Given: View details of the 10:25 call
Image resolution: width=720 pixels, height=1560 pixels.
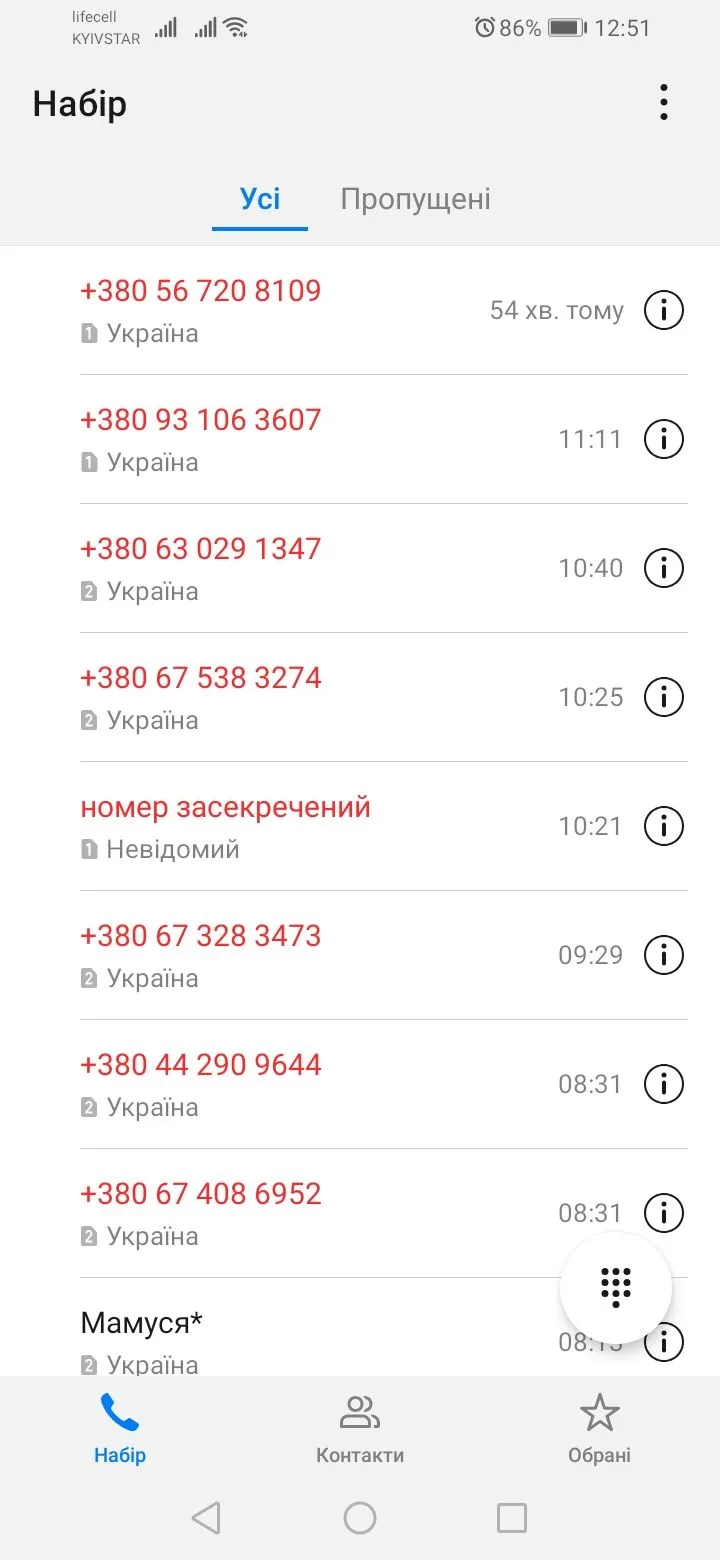Looking at the screenshot, I should (x=663, y=697).
